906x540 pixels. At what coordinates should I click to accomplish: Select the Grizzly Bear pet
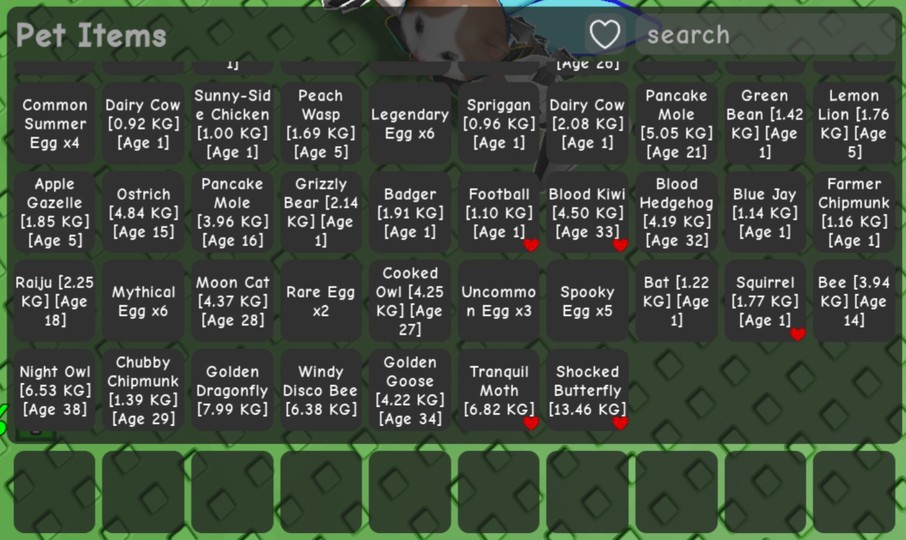321,213
